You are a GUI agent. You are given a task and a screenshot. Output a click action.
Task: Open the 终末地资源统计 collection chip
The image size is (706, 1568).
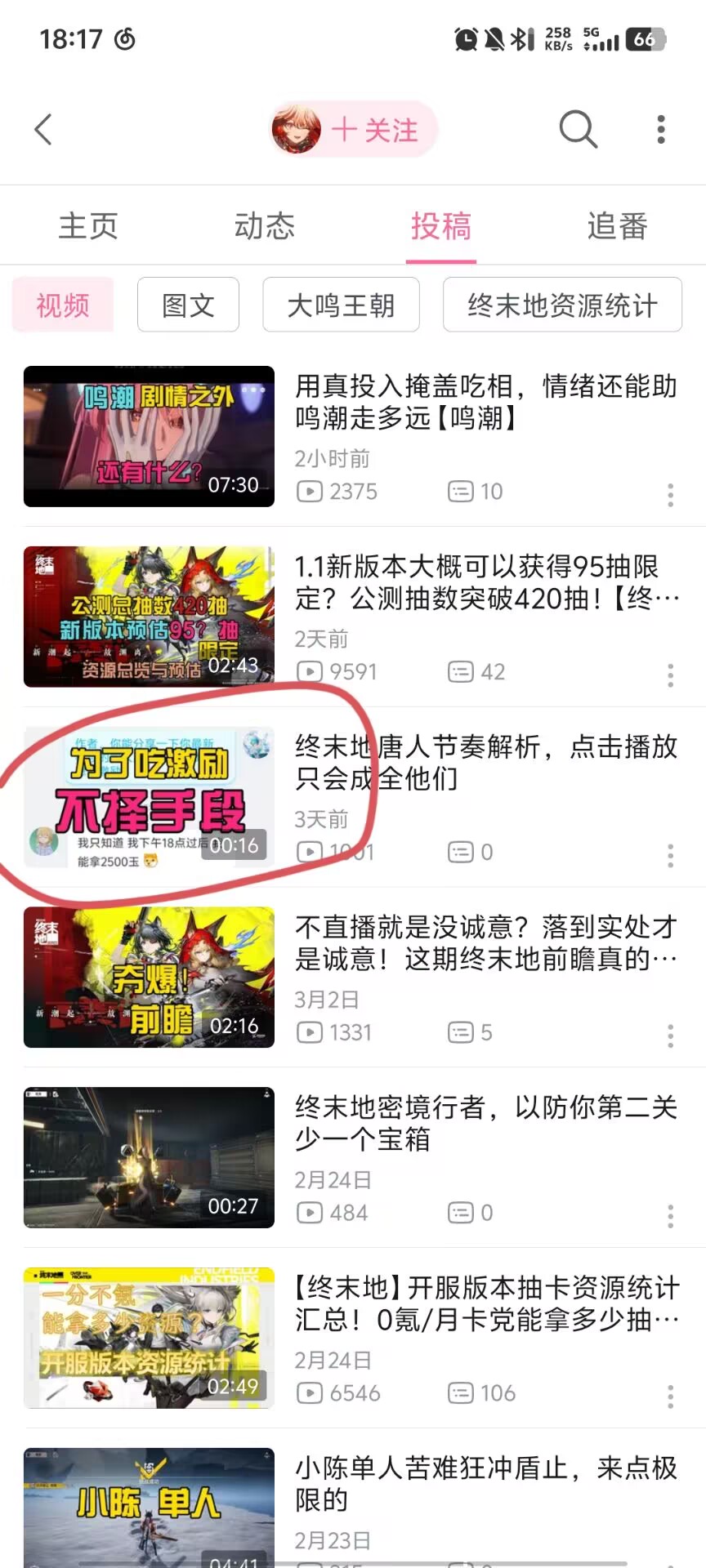[x=562, y=305]
